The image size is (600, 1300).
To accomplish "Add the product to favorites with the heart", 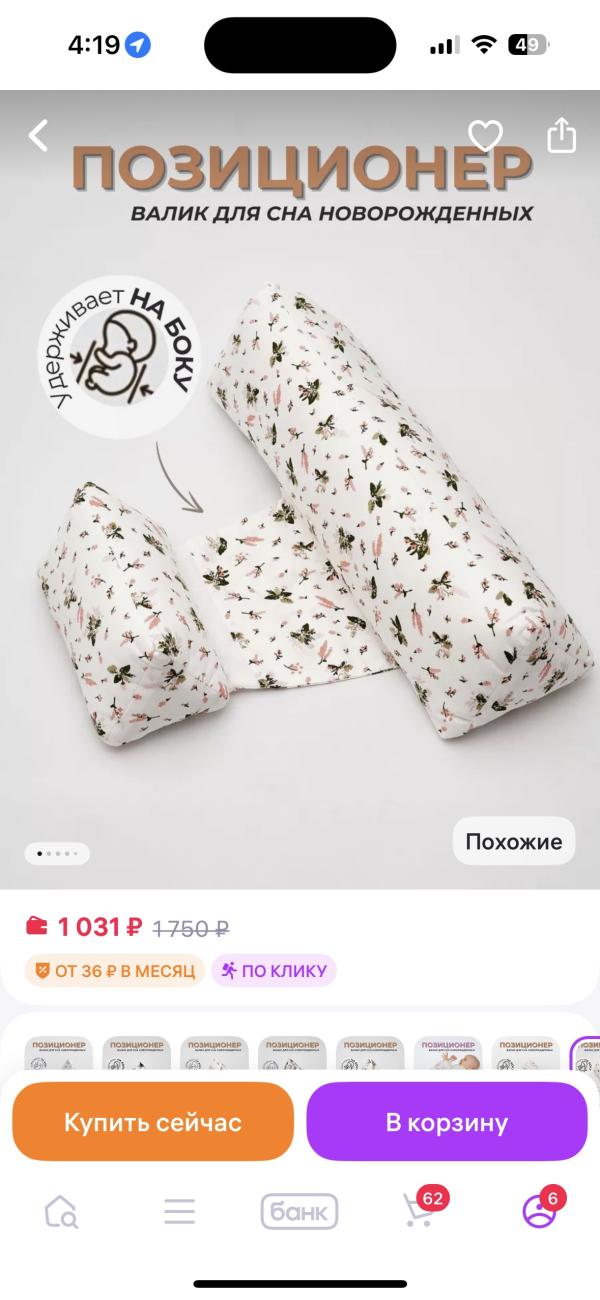I will click(486, 136).
